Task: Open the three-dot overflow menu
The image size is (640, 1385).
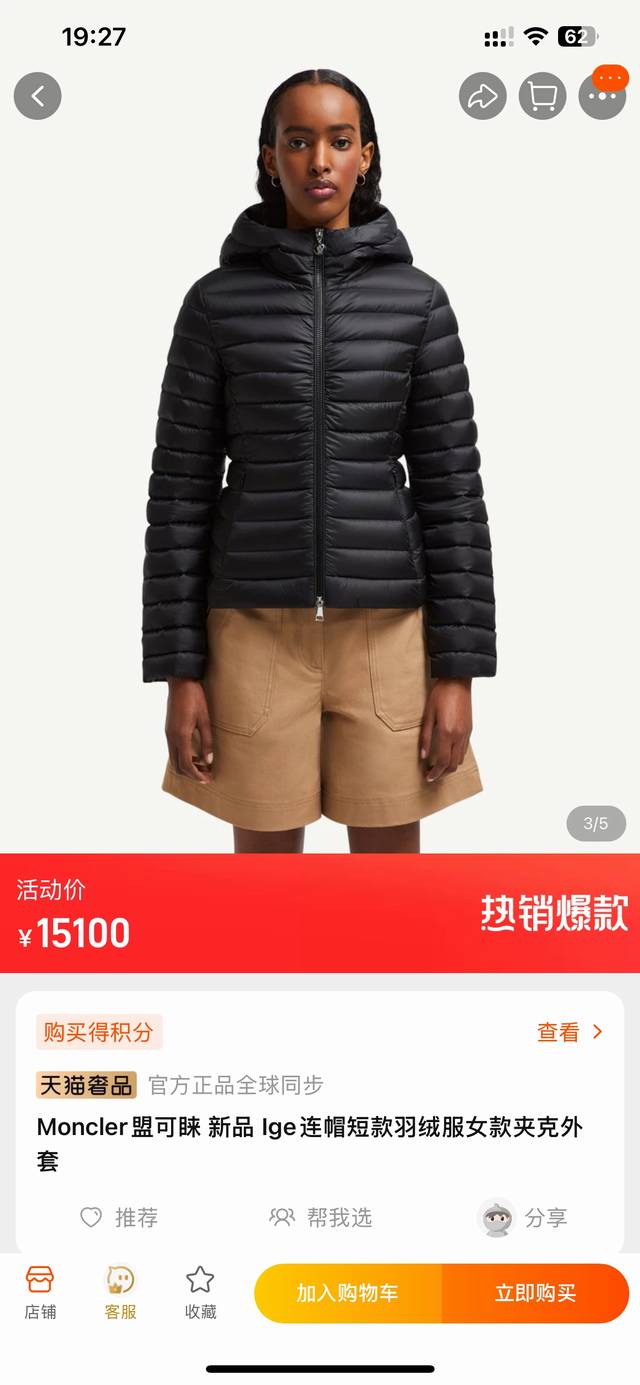Action: [x=602, y=96]
